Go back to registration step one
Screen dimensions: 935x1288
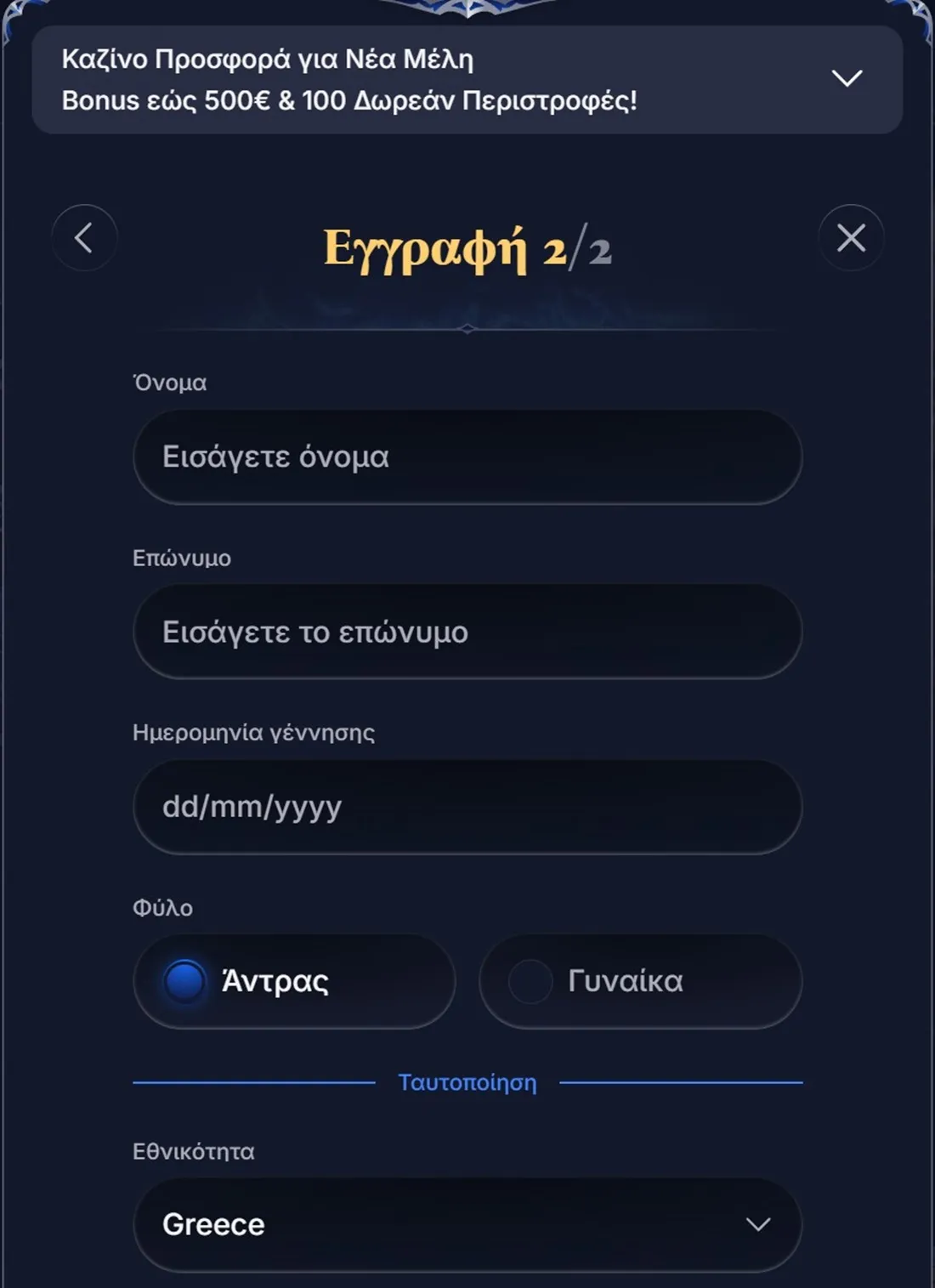click(x=84, y=238)
